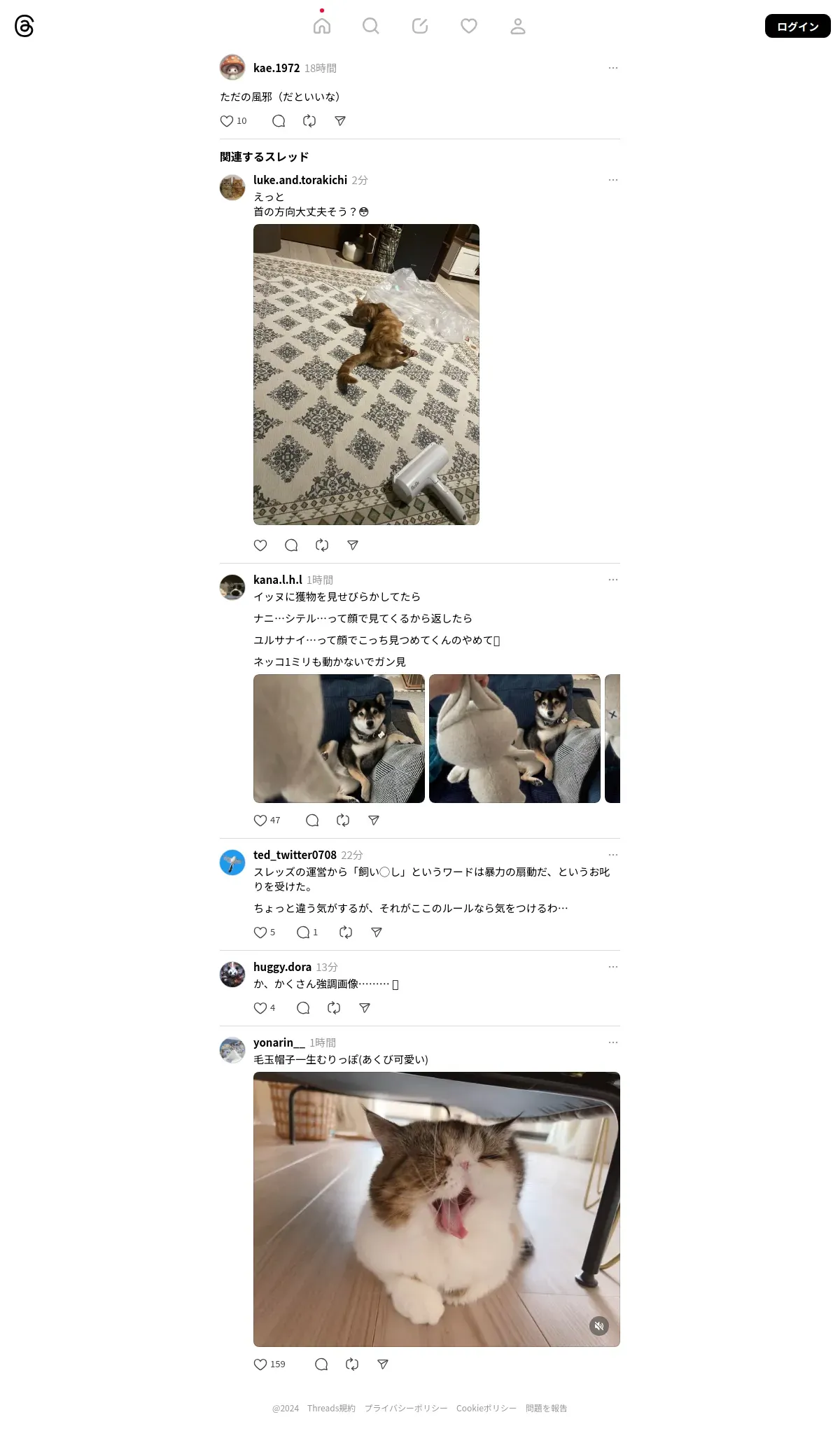840x1431 pixels.
Task: Open the activity heart tab
Action: [x=469, y=26]
